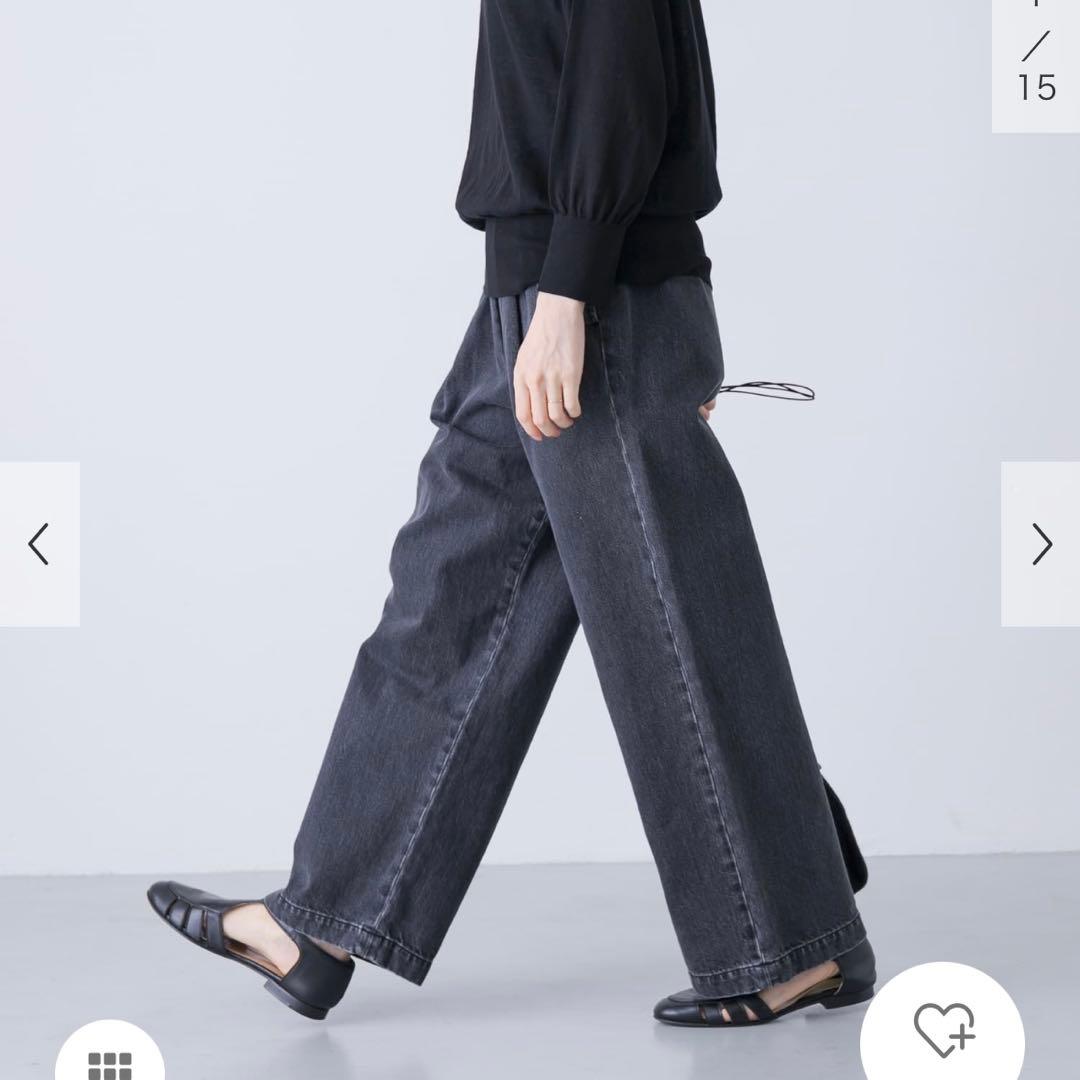Open the photo grid view

pyautogui.click(x=109, y=1062)
